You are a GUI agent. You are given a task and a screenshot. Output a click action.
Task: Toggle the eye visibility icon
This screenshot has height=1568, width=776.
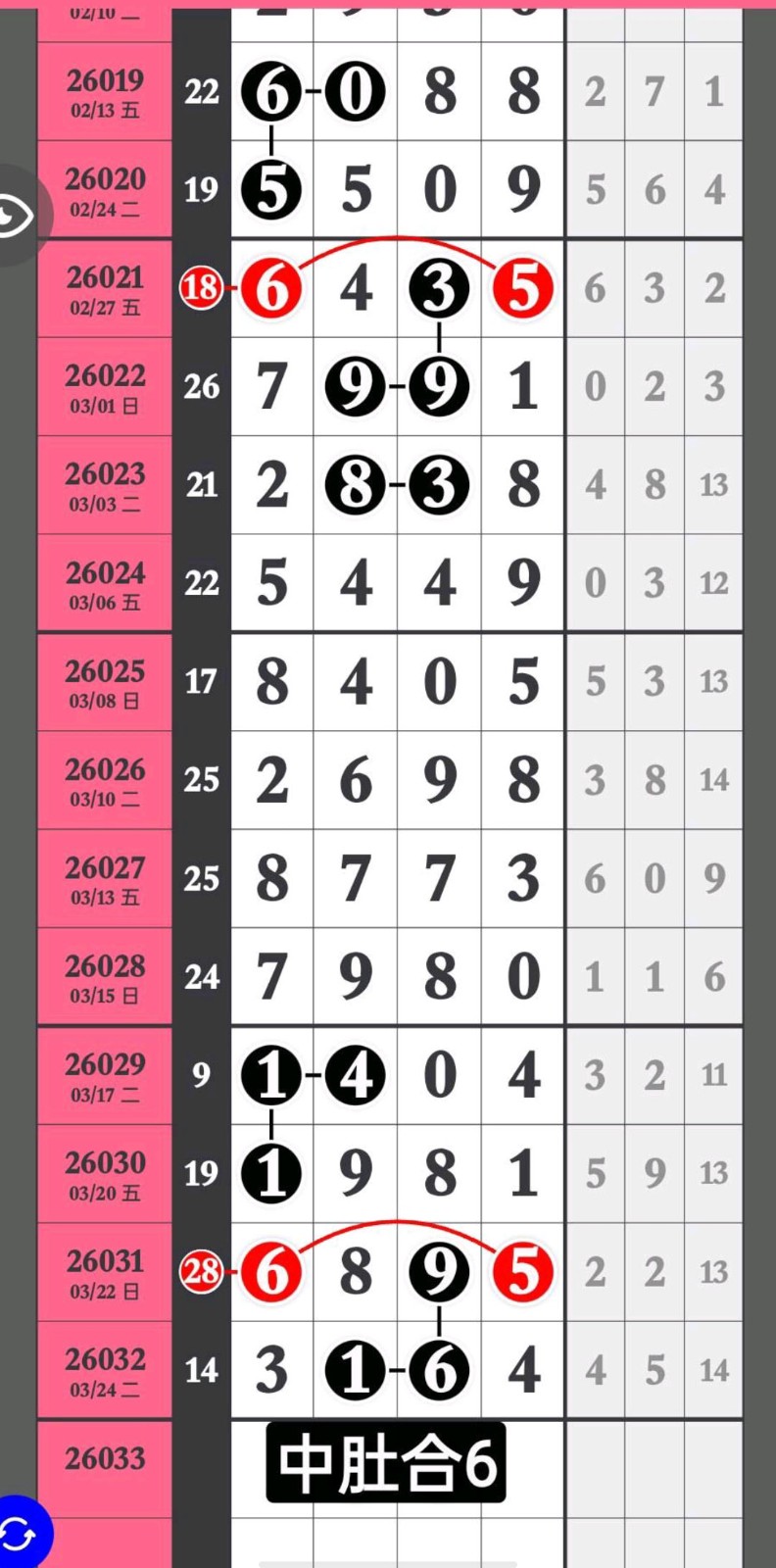(15, 216)
